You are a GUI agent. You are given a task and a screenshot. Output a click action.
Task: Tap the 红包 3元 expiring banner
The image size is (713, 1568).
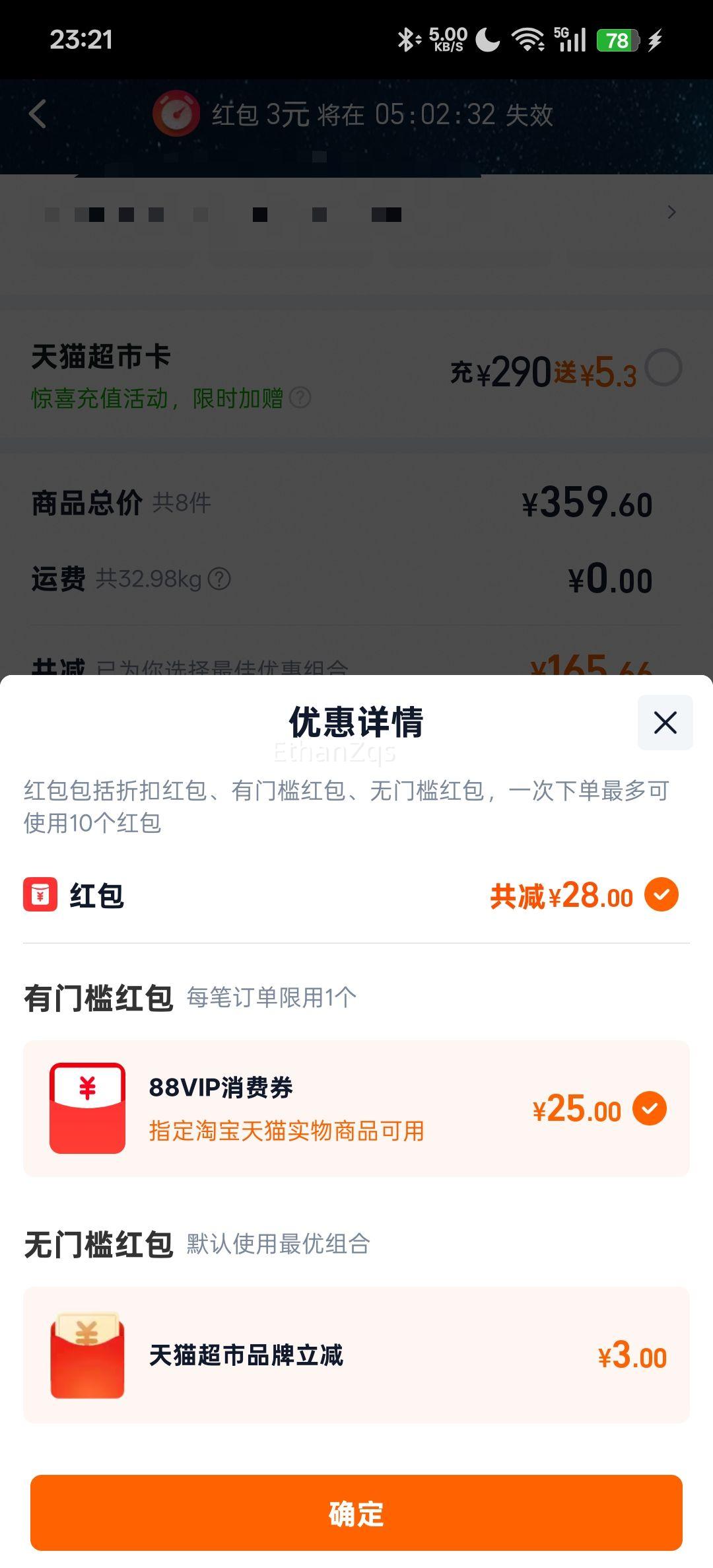356,115
